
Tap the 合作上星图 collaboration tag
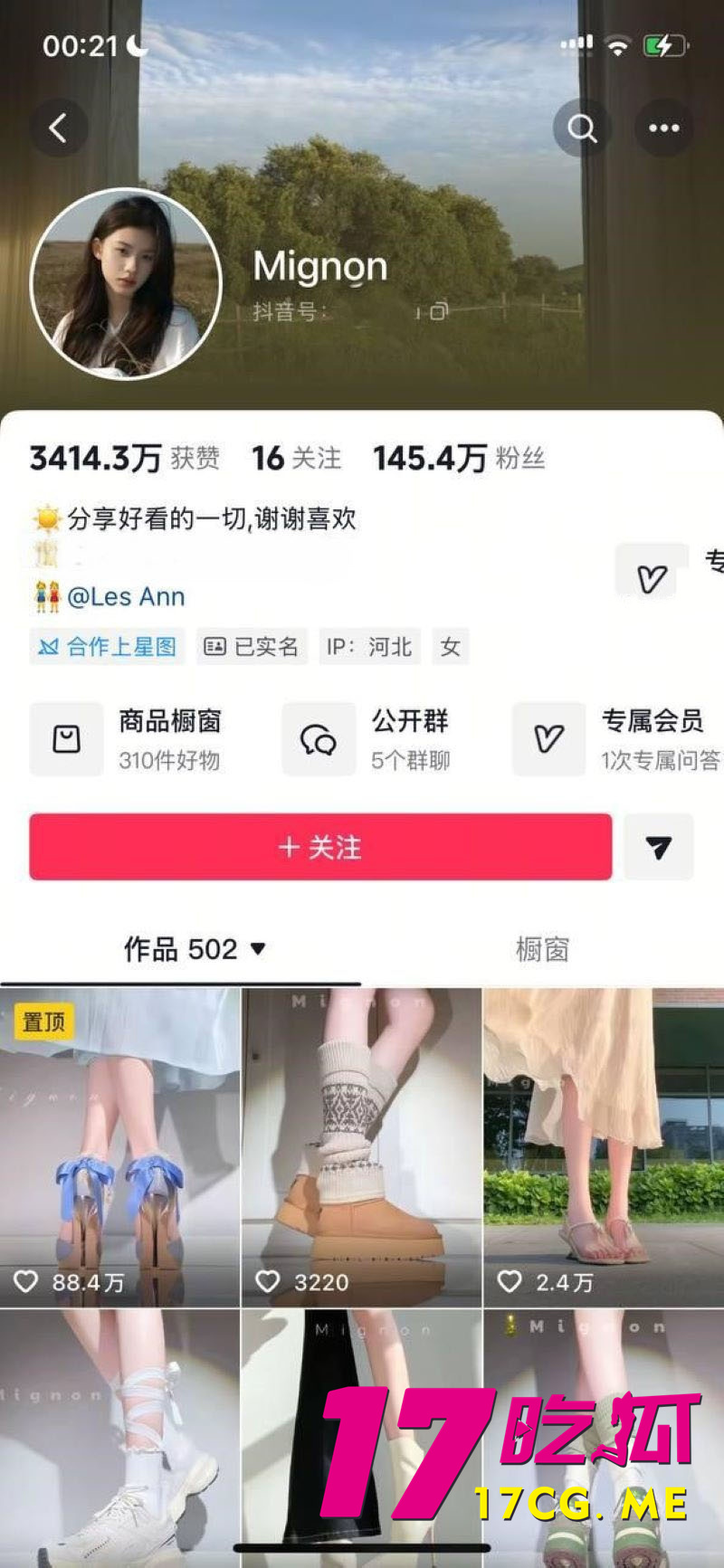click(106, 646)
